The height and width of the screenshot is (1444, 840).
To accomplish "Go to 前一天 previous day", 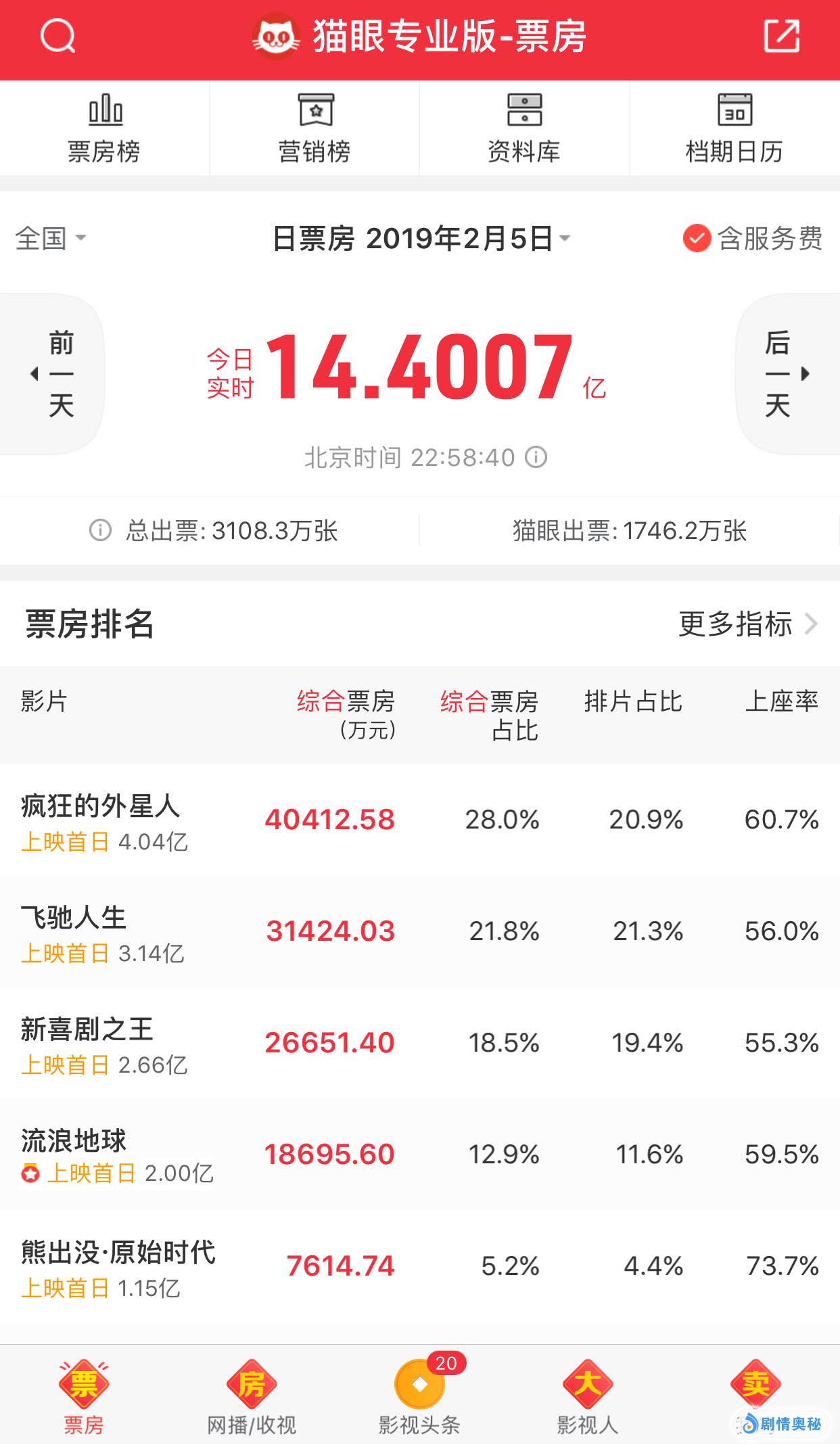I will coord(54,373).
